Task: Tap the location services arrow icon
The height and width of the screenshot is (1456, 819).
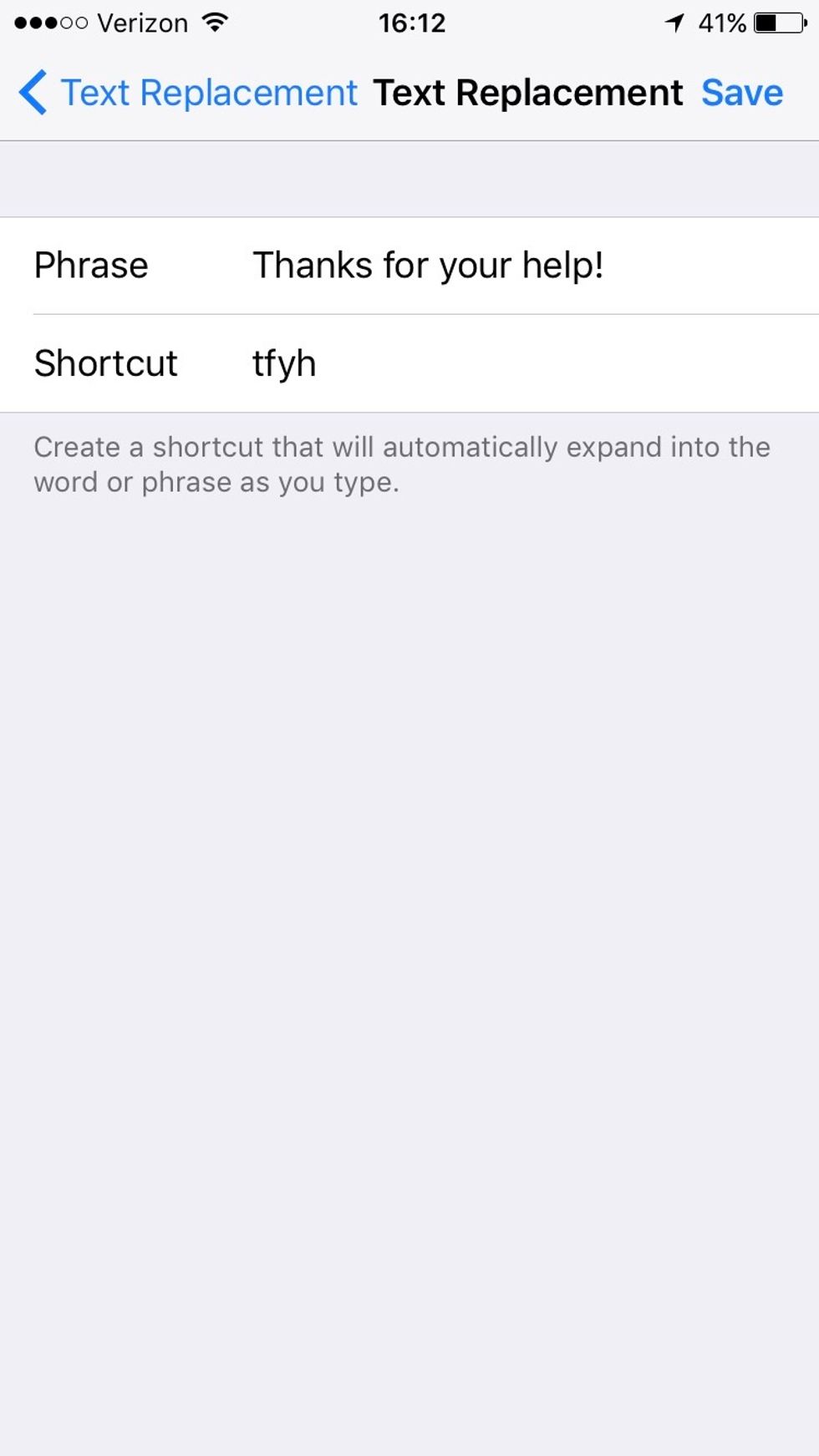Action: point(677,22)
